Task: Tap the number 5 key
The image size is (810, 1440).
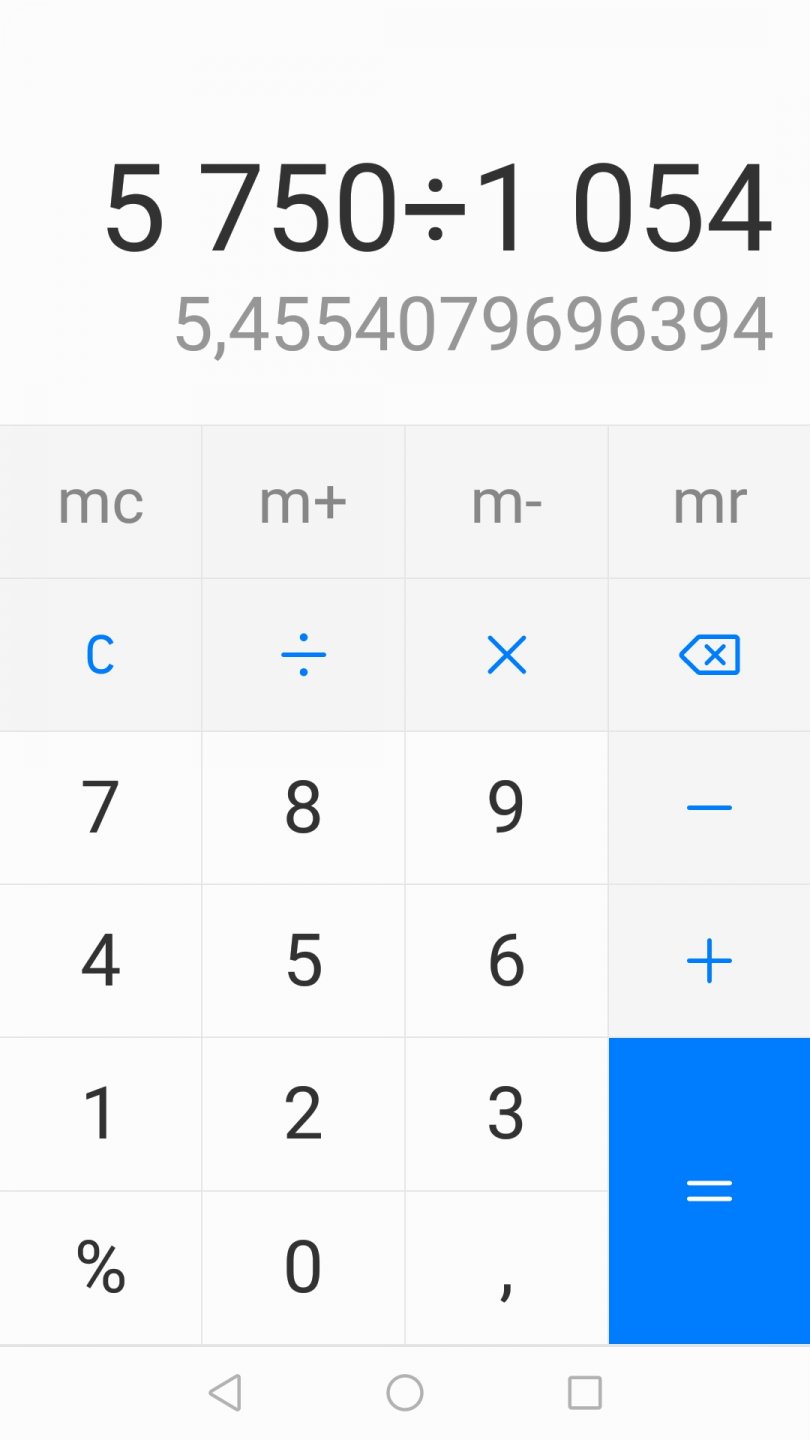Action: click(303, 961)
